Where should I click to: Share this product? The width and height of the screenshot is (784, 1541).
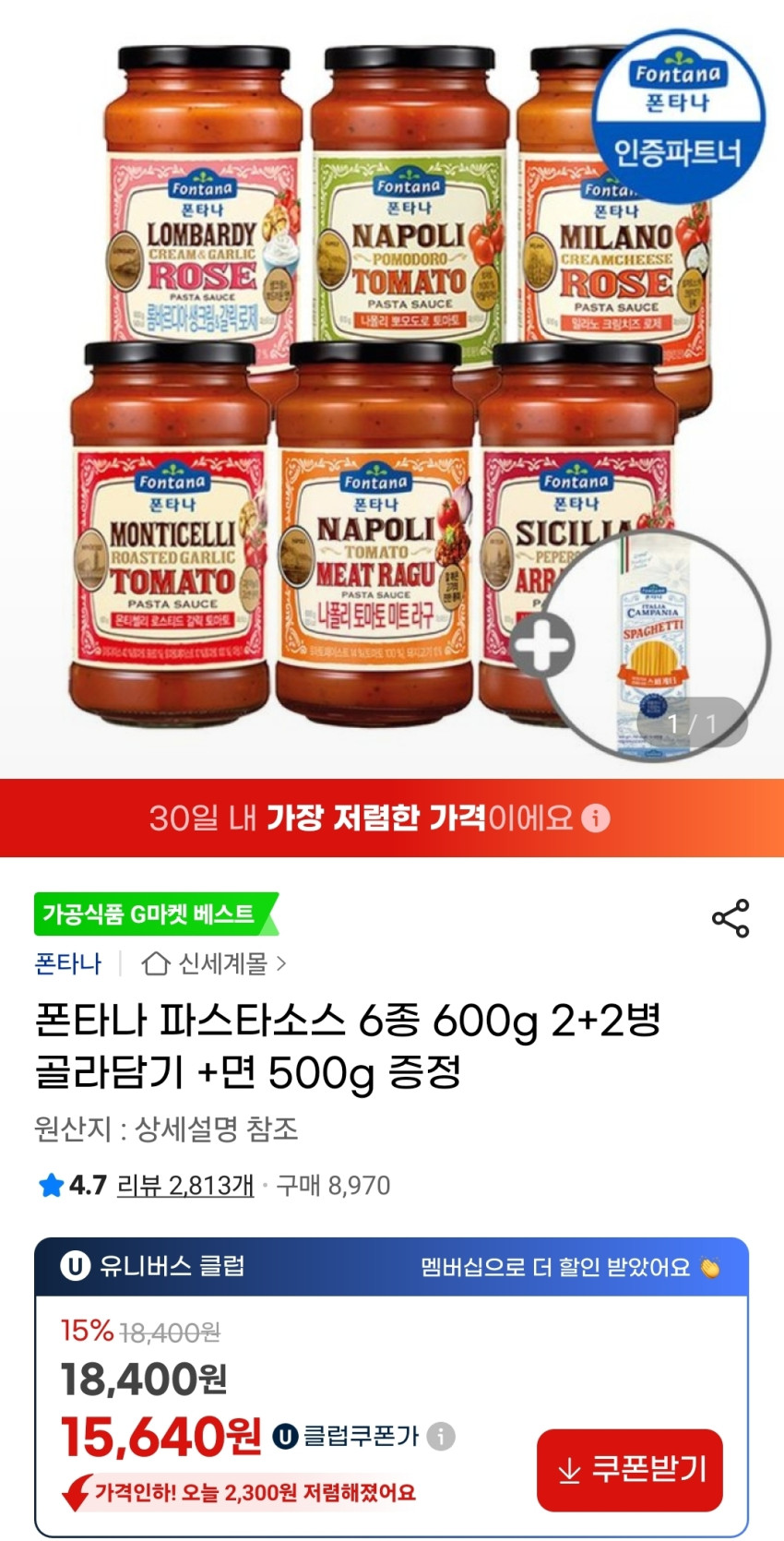[x=731, y=918]
